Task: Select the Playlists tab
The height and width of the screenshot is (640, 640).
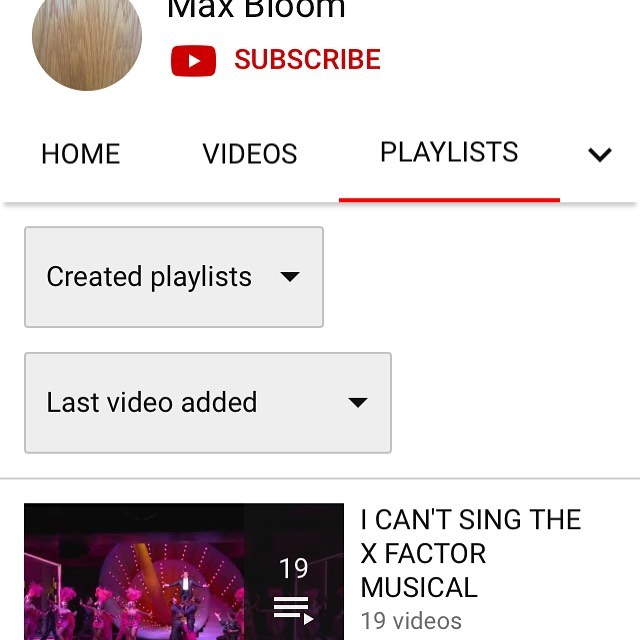Action: click(449, 153)
